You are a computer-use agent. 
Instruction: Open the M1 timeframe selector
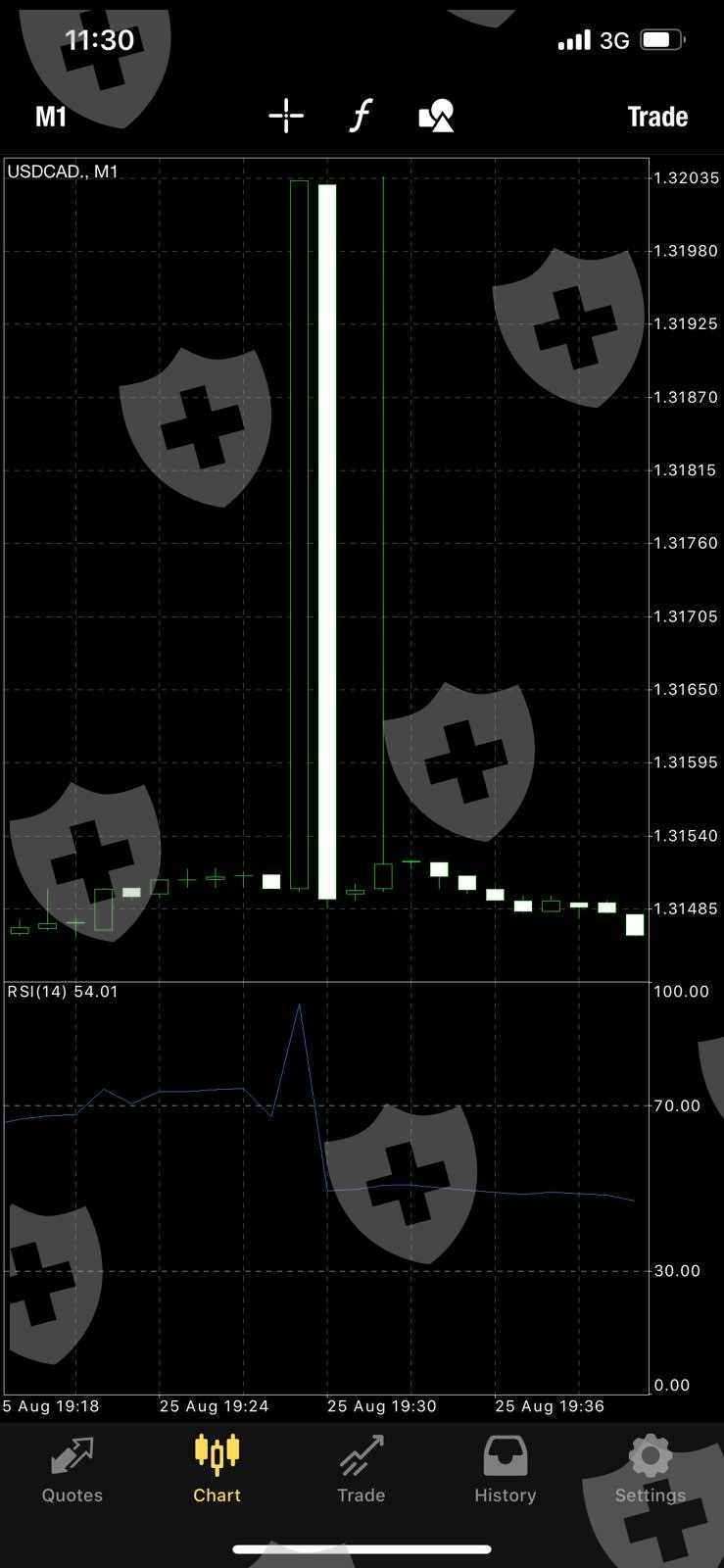coord(51,117)
